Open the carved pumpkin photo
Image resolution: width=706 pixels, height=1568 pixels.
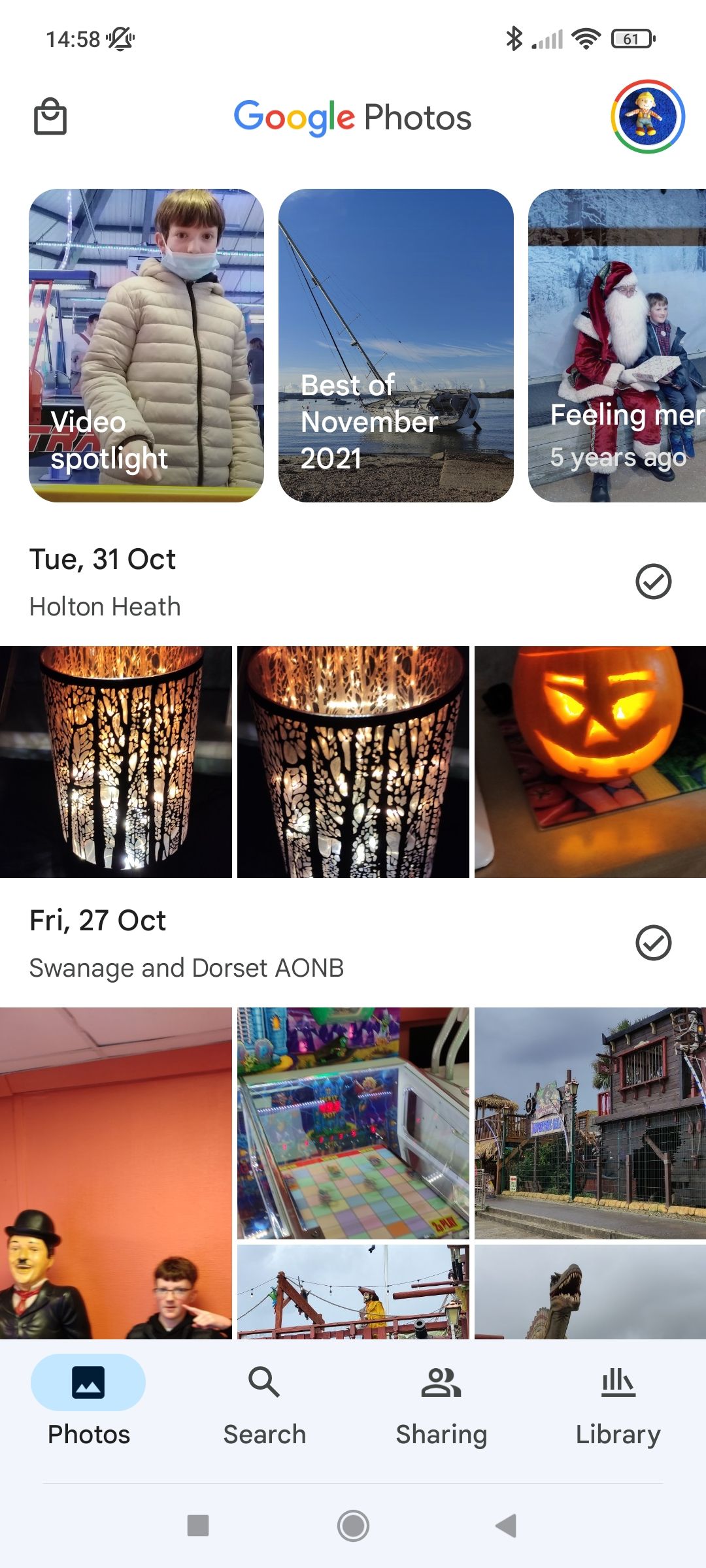590,762
